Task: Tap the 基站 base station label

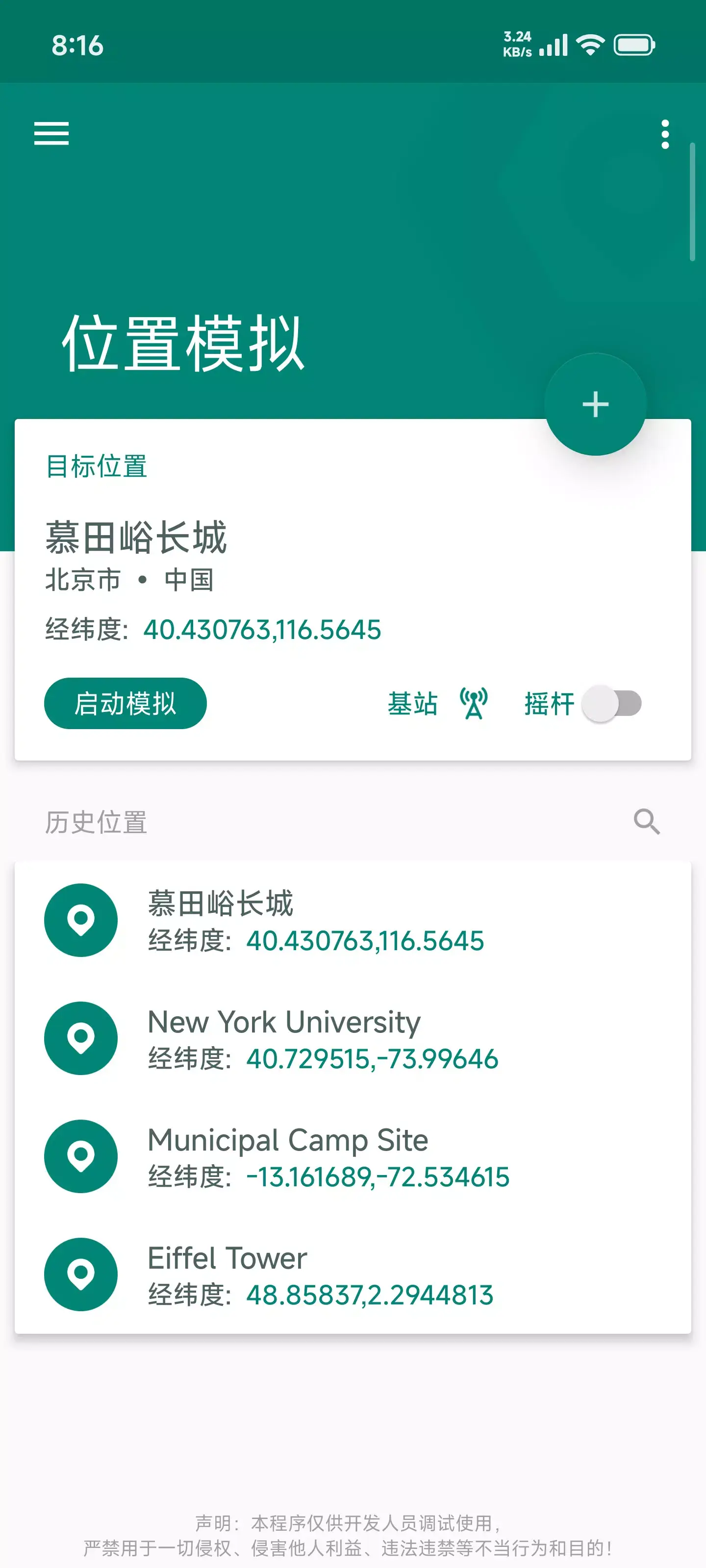Action: click(412, 704)
